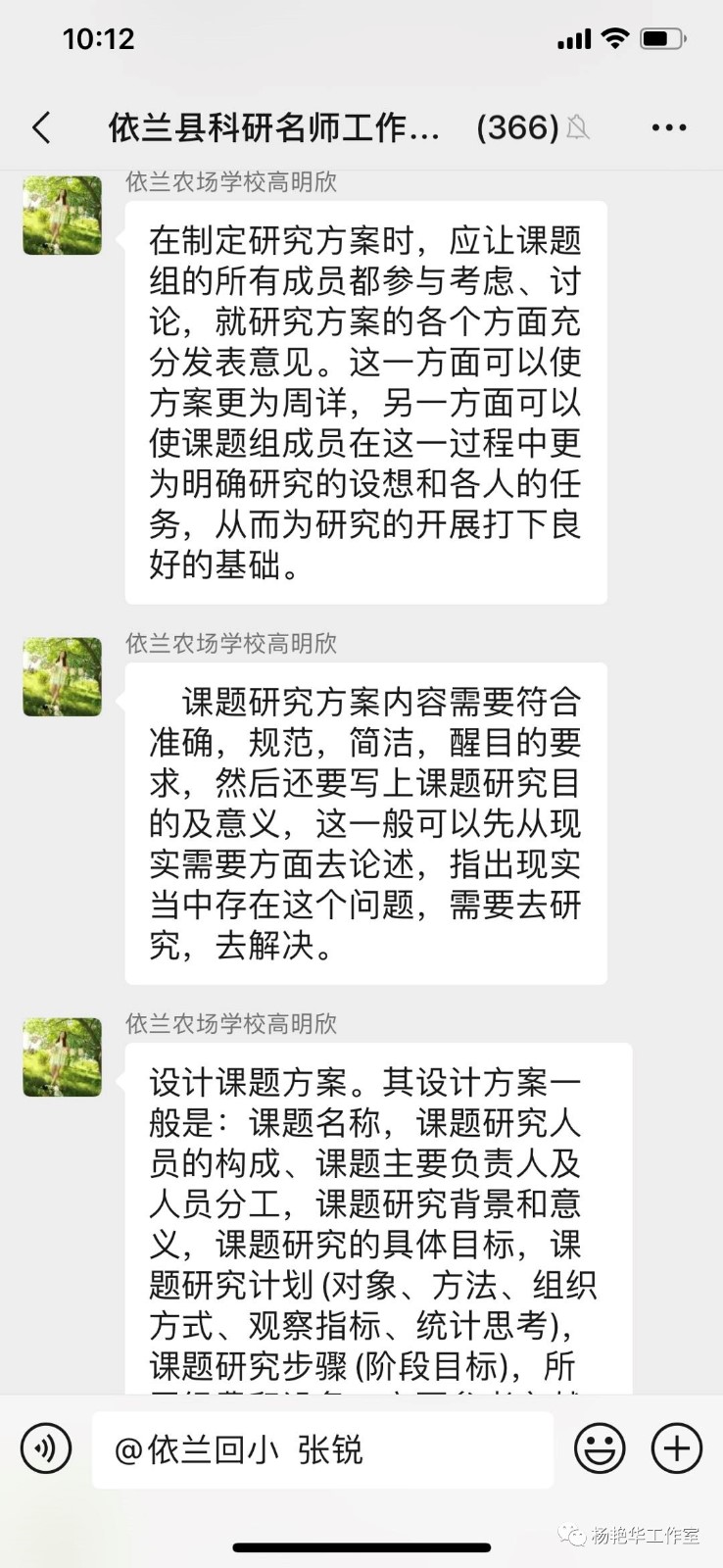Open sender avatar beside the 设计课题方案 message
Image resolution: width=723 pixels, height=1568 pixels.
(x=63, y=1057)
